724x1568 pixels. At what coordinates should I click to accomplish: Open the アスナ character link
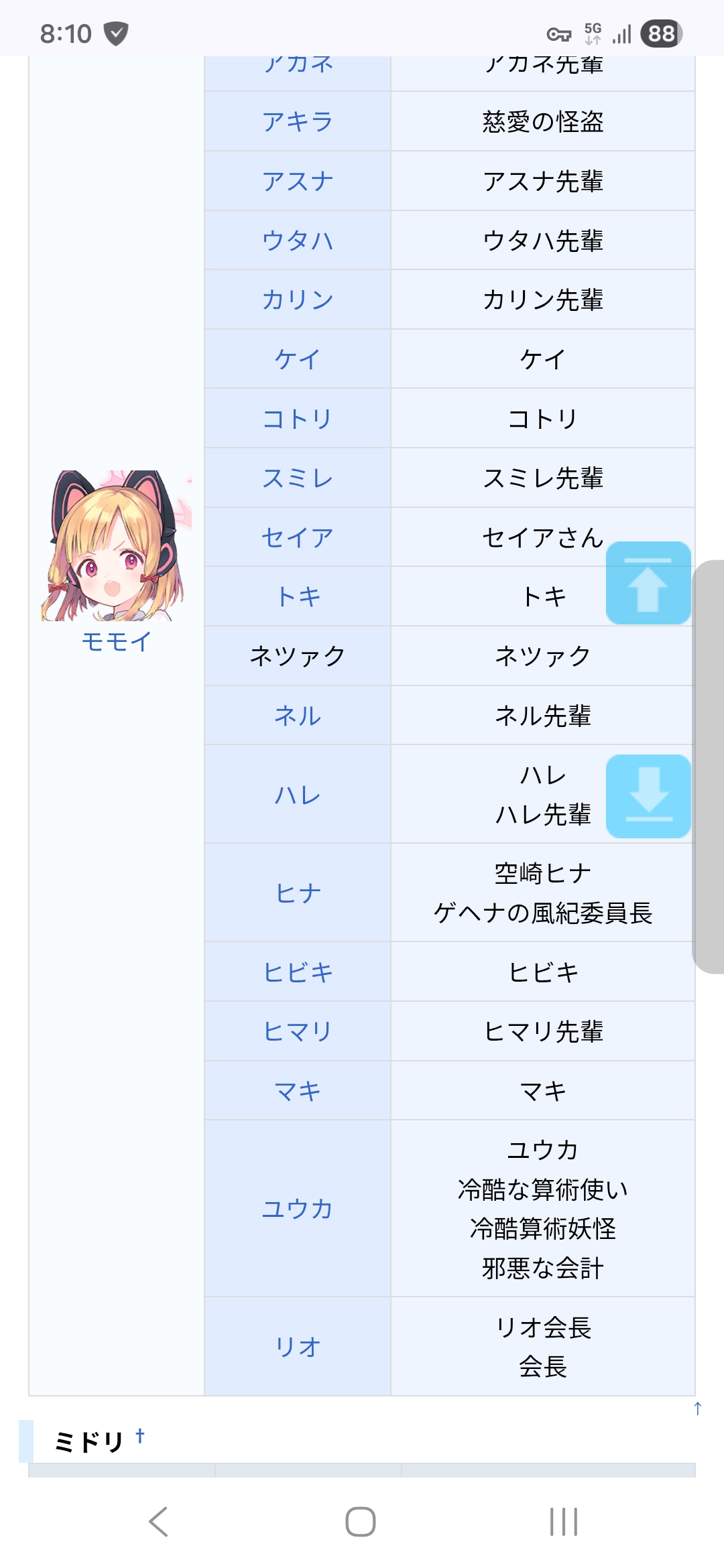point(298,182)
